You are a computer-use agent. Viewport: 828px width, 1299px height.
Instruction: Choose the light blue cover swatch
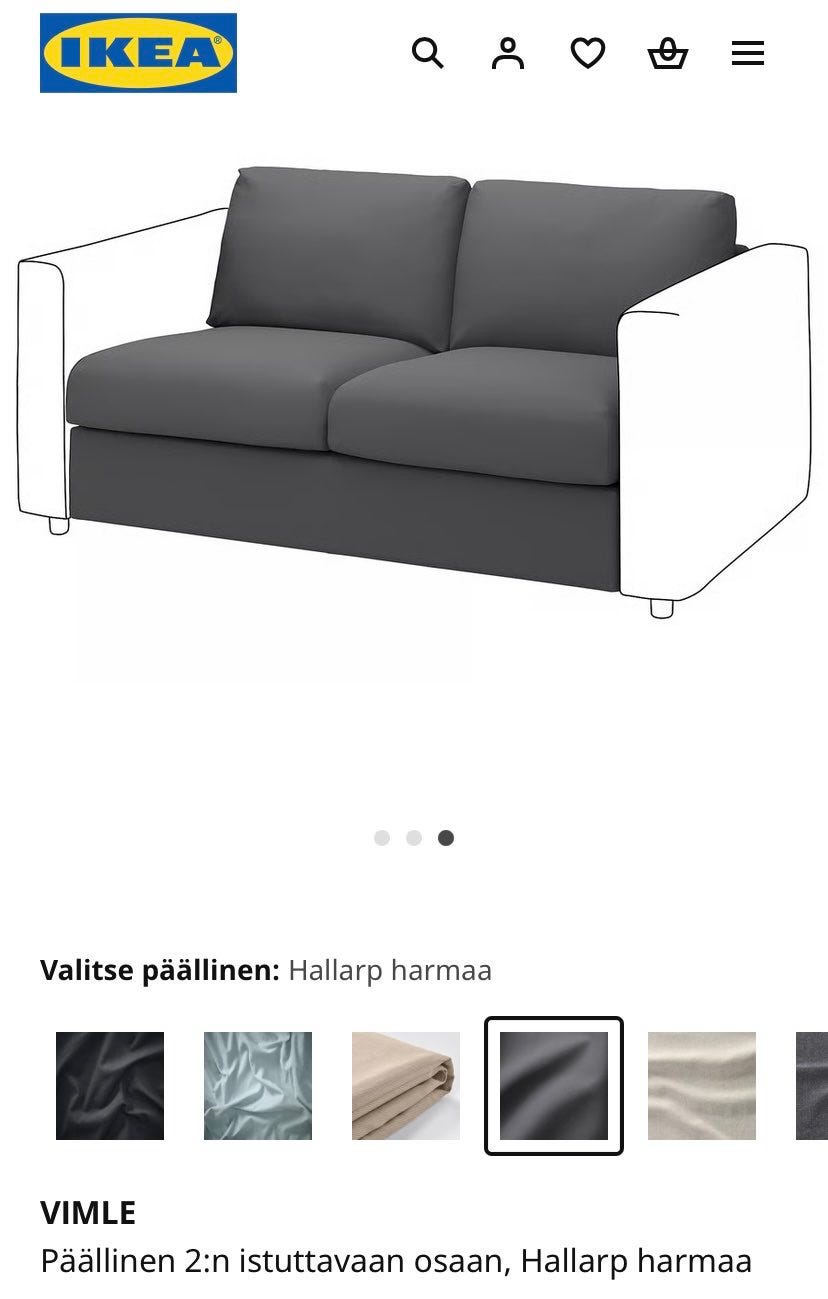pyautogui.click(x=258, y=1086)
